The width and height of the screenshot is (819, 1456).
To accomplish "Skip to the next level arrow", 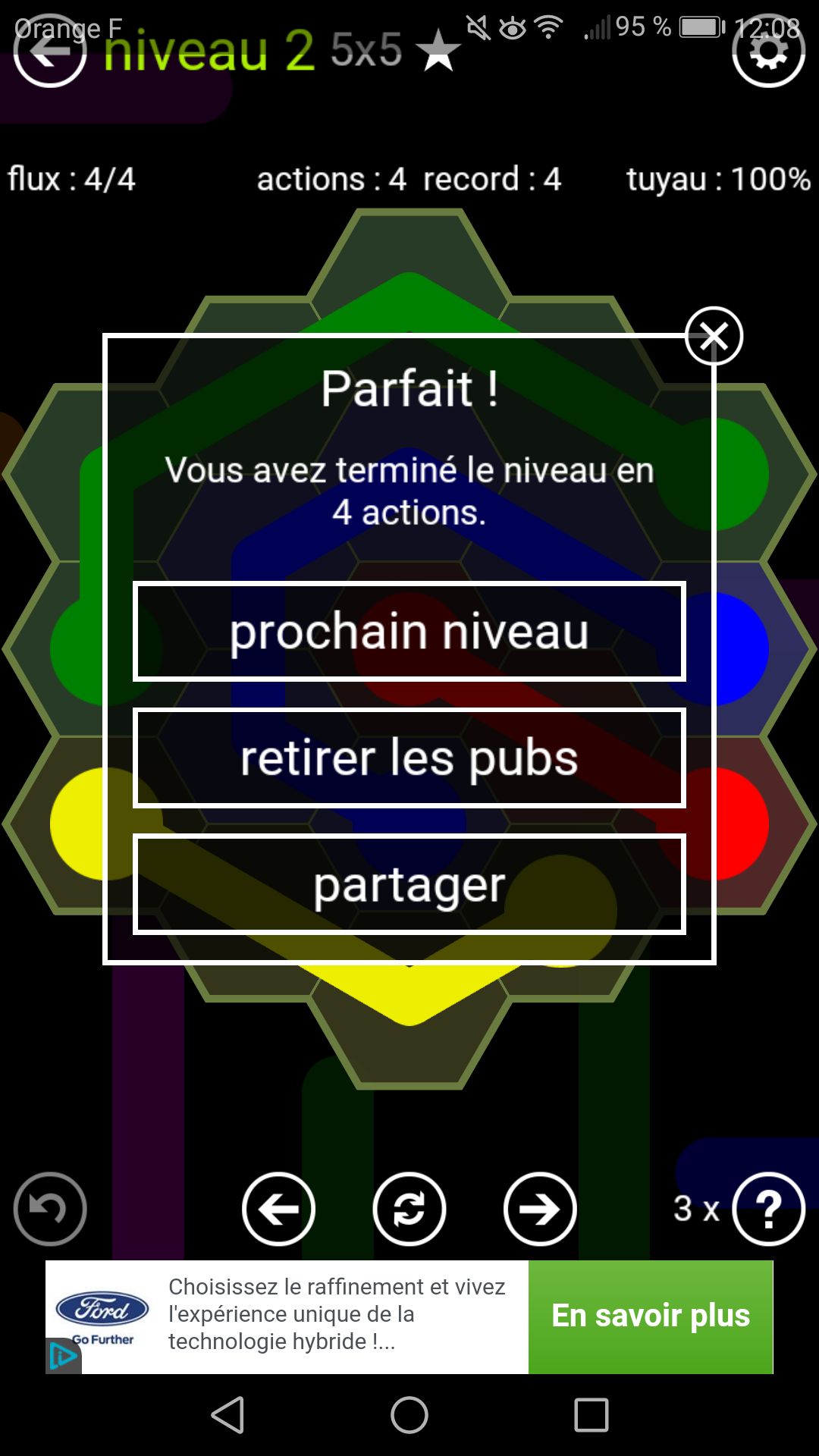I will point(540,1209).
